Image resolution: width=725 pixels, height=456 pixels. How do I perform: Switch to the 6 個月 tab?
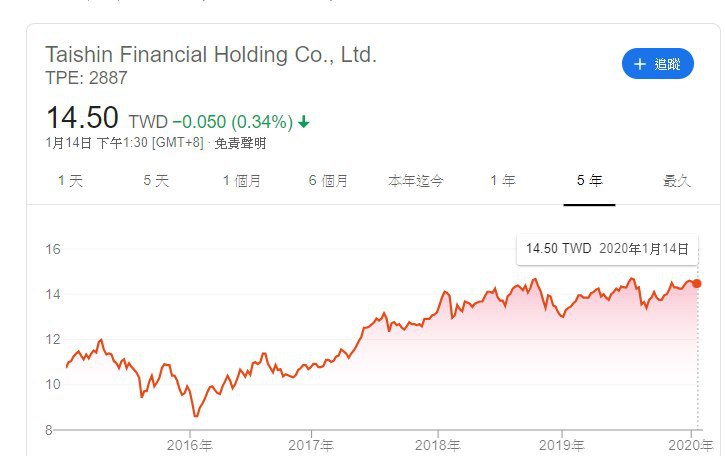[328, 181]
